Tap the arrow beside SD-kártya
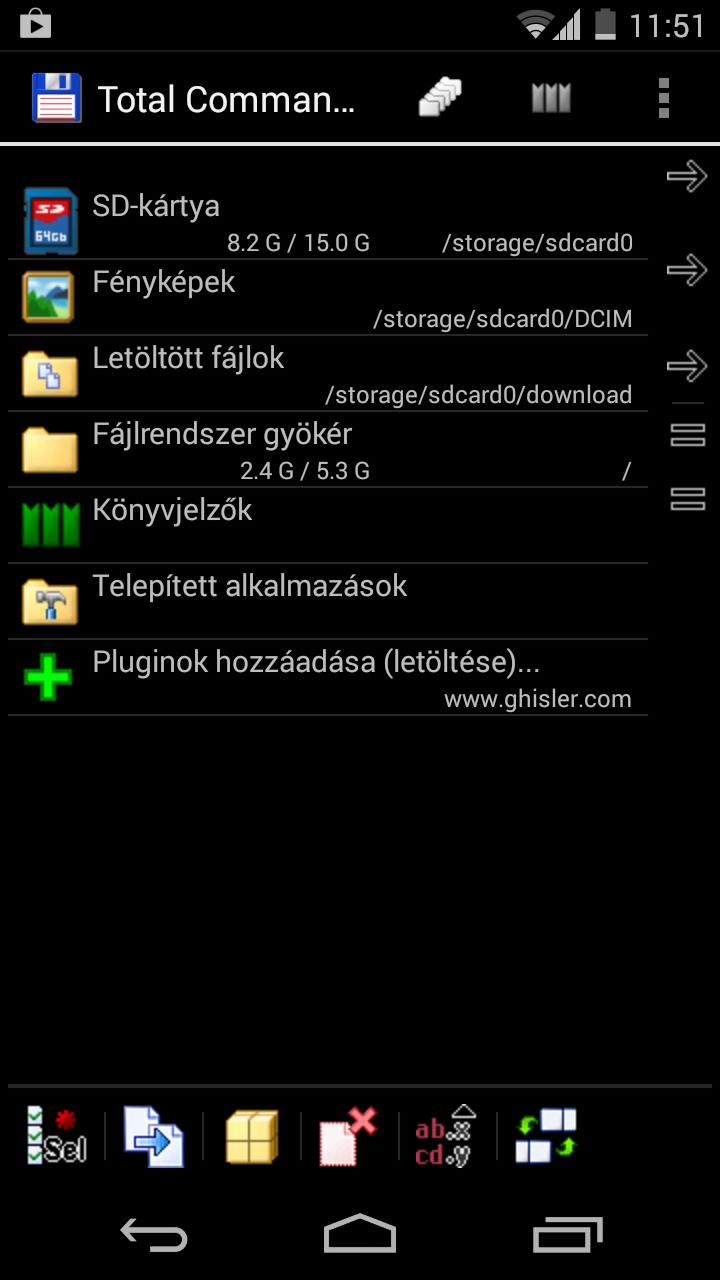The image size is (720, 1280). tap(687, 178)
